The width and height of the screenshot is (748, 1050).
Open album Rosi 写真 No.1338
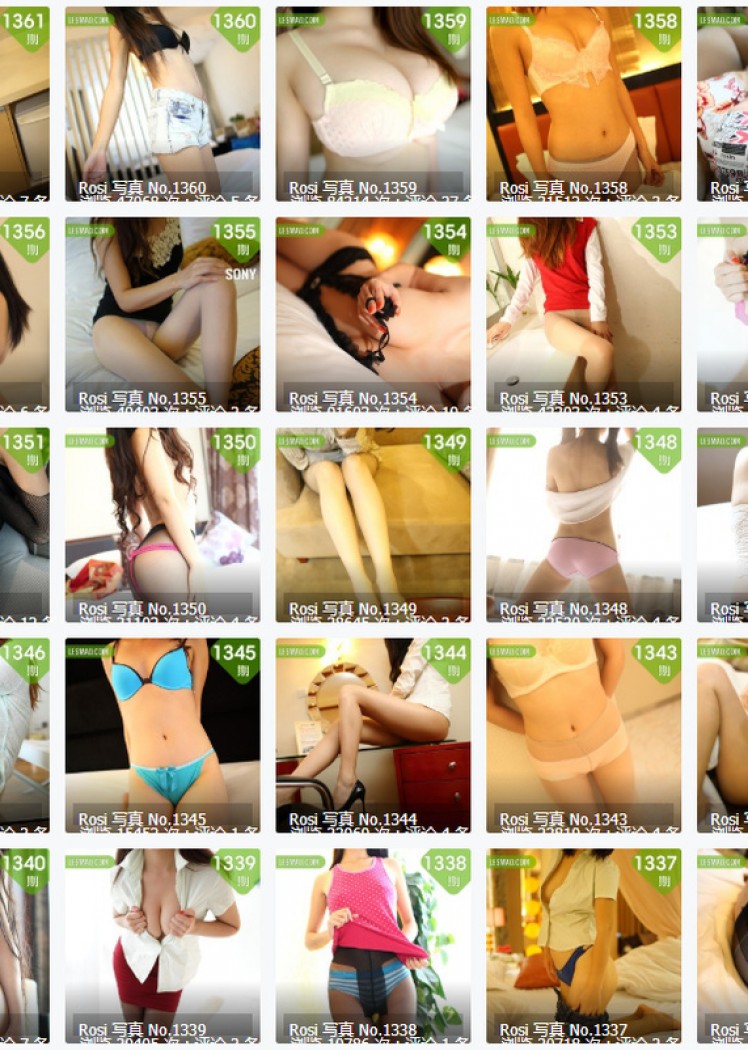[373, 945]
